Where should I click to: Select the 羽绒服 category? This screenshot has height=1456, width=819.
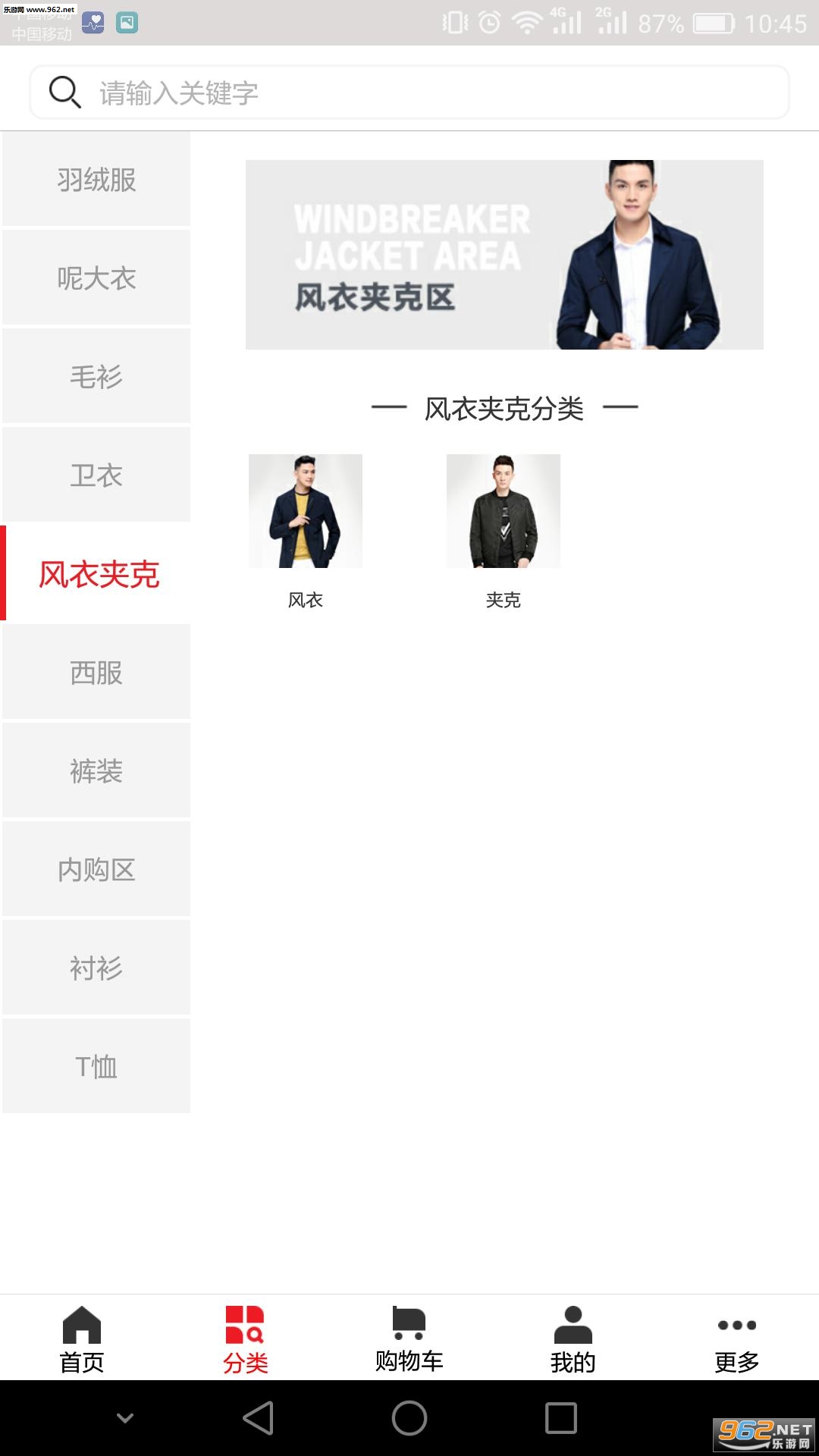click(x=96, y=180)
